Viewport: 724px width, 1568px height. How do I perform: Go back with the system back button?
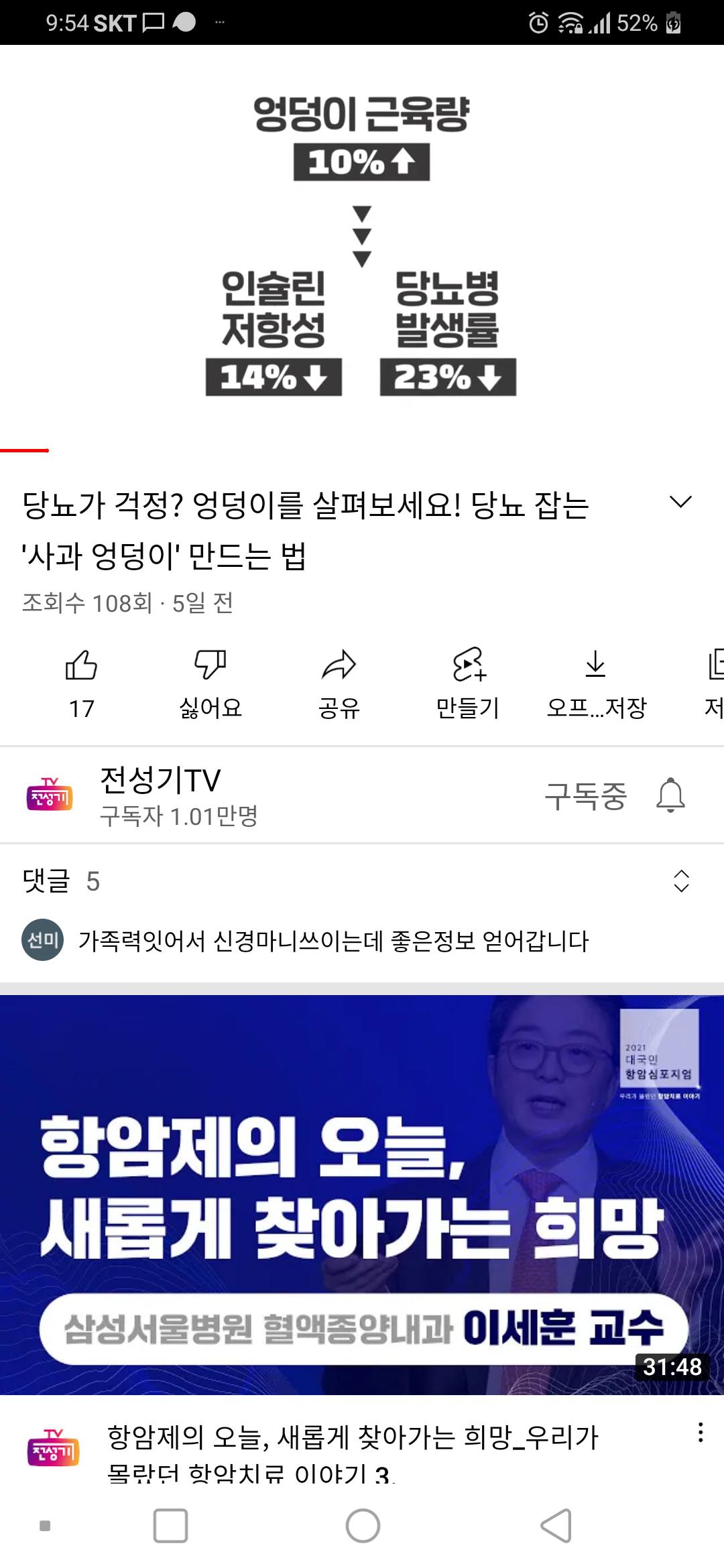(555, 1526)
